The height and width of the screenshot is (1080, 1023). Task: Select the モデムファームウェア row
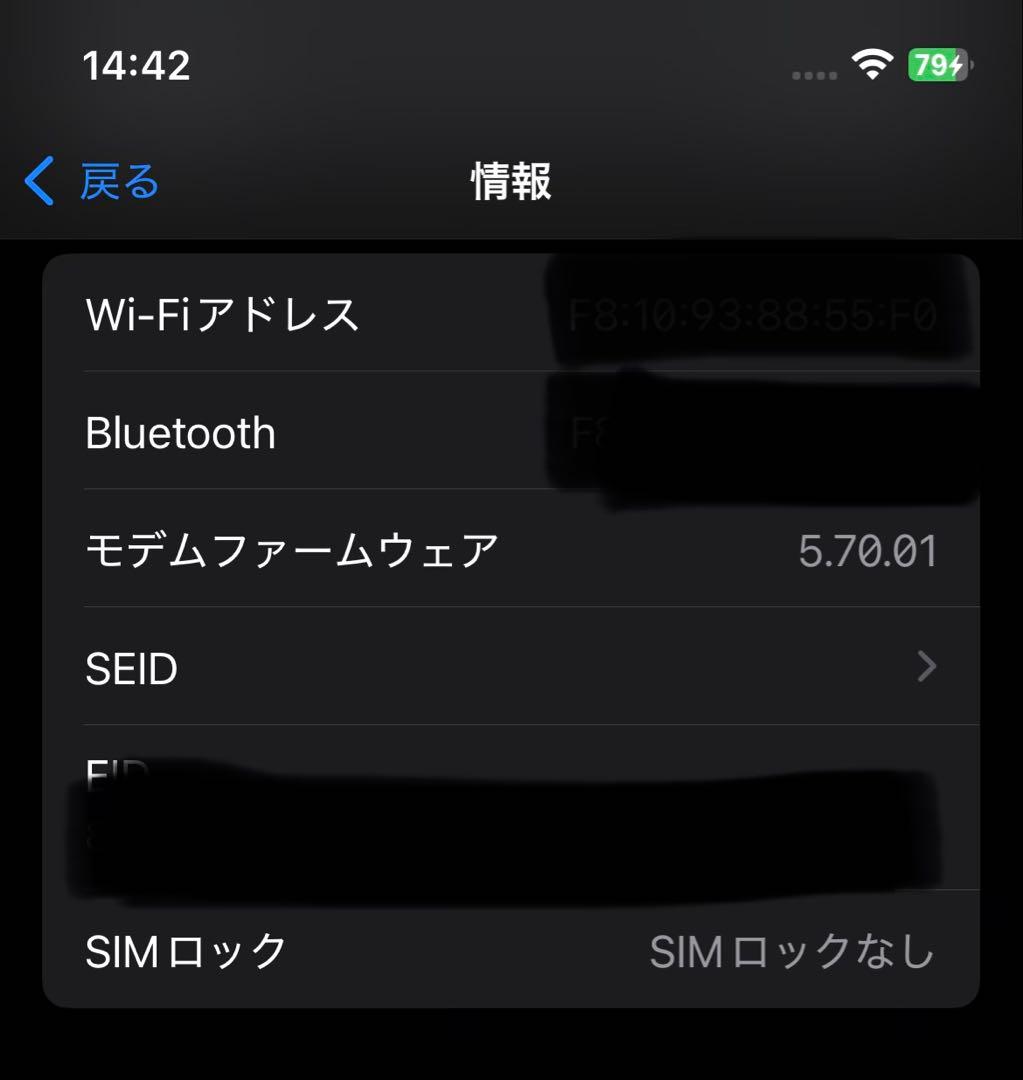400,550
